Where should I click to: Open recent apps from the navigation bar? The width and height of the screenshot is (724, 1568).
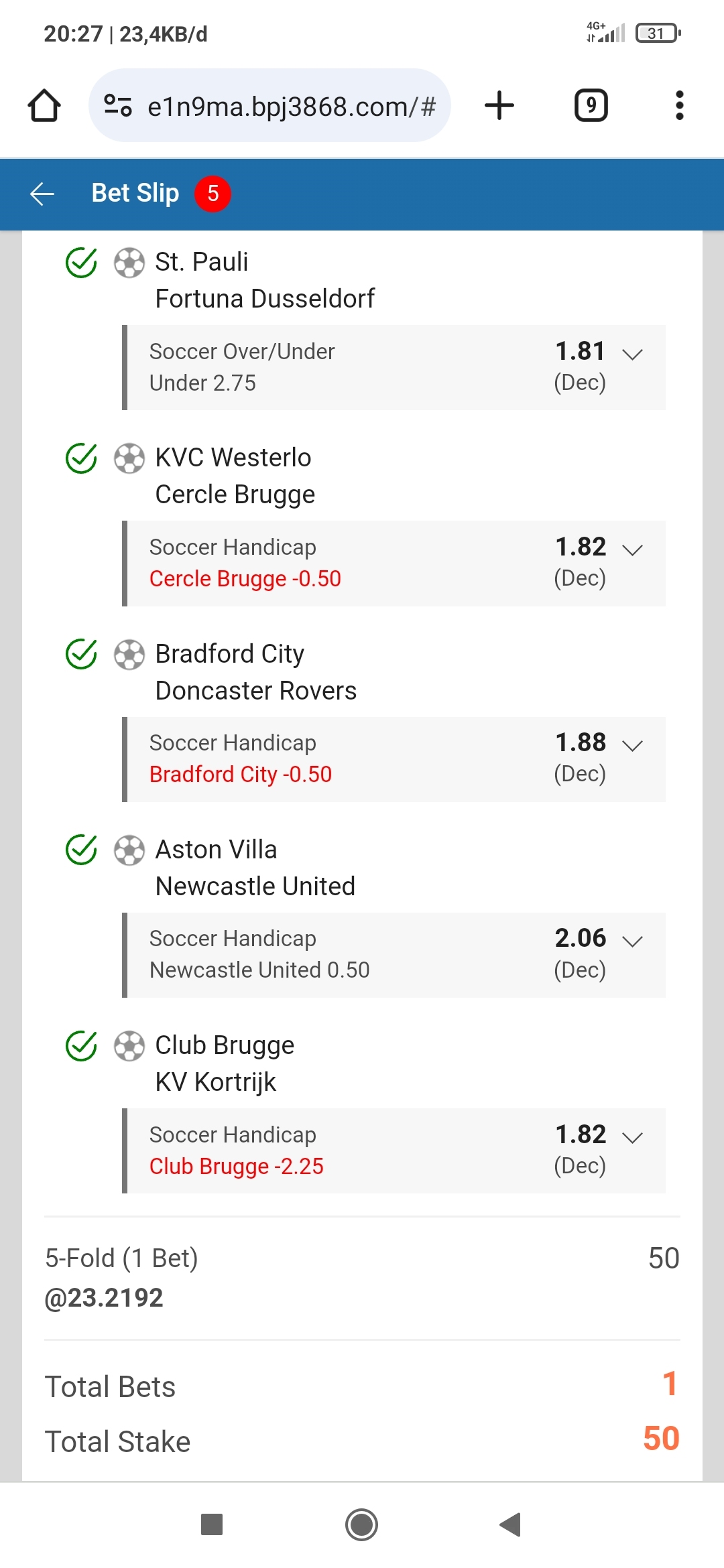click(x=212, y=1524)
